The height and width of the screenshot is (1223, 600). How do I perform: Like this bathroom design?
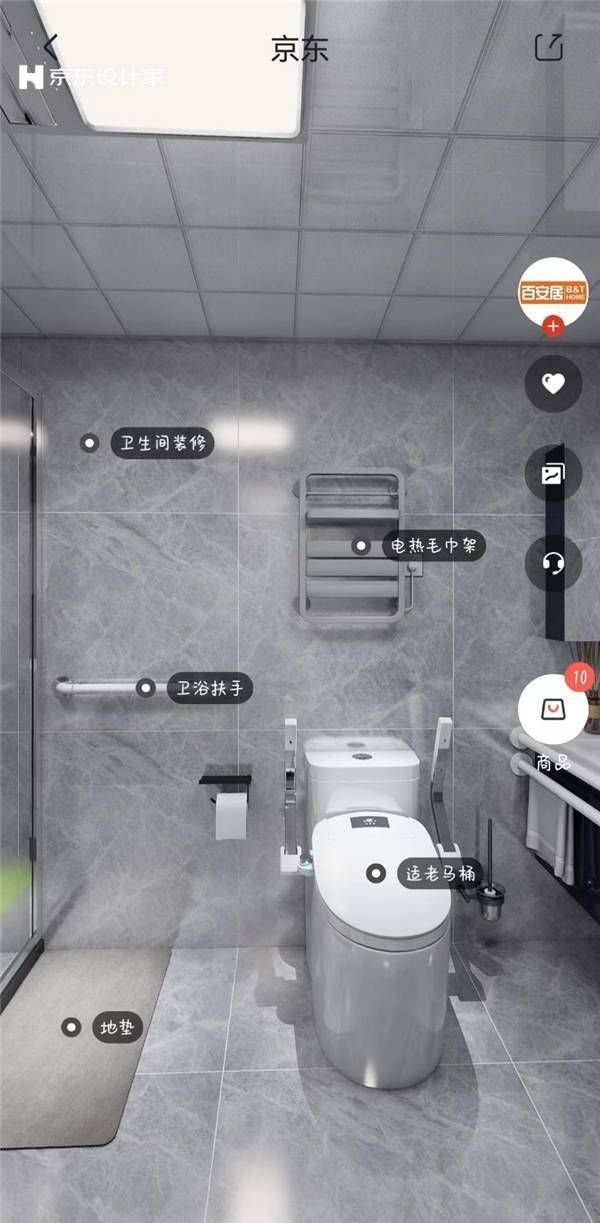[x=553, y=383]
